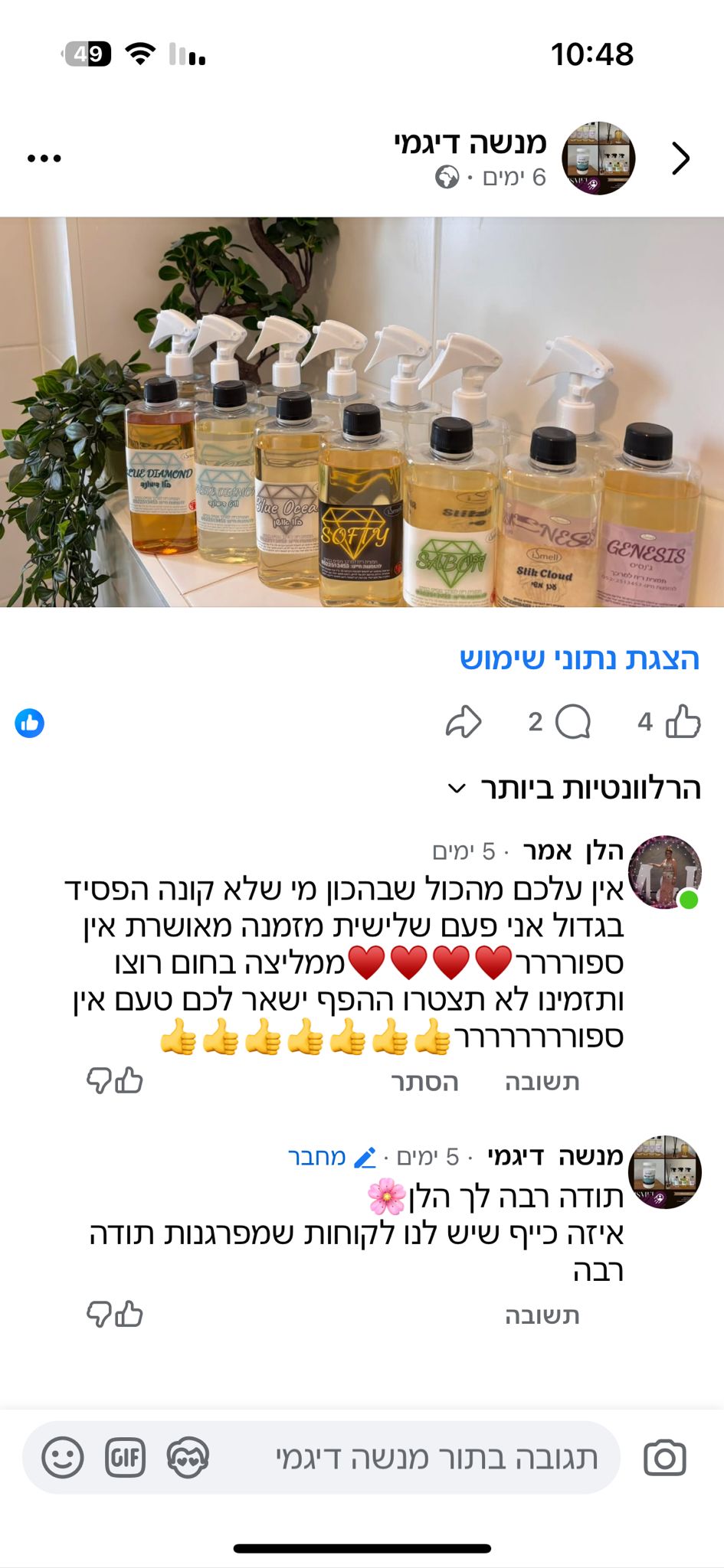Attach a photo with the camera icon

[665, 1458]
